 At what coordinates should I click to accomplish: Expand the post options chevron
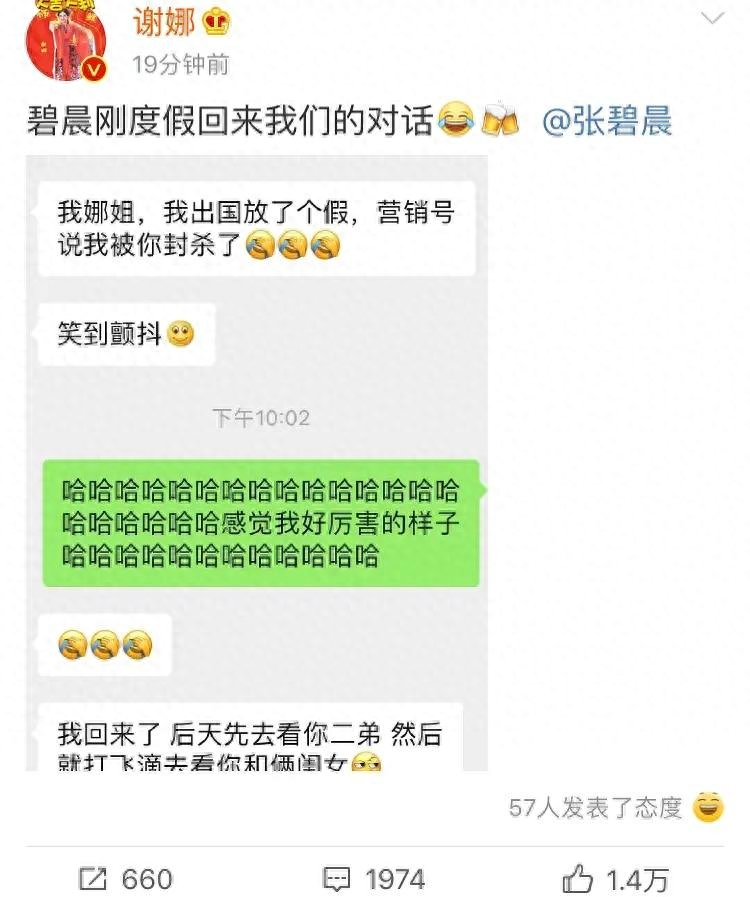click(712, 19)
